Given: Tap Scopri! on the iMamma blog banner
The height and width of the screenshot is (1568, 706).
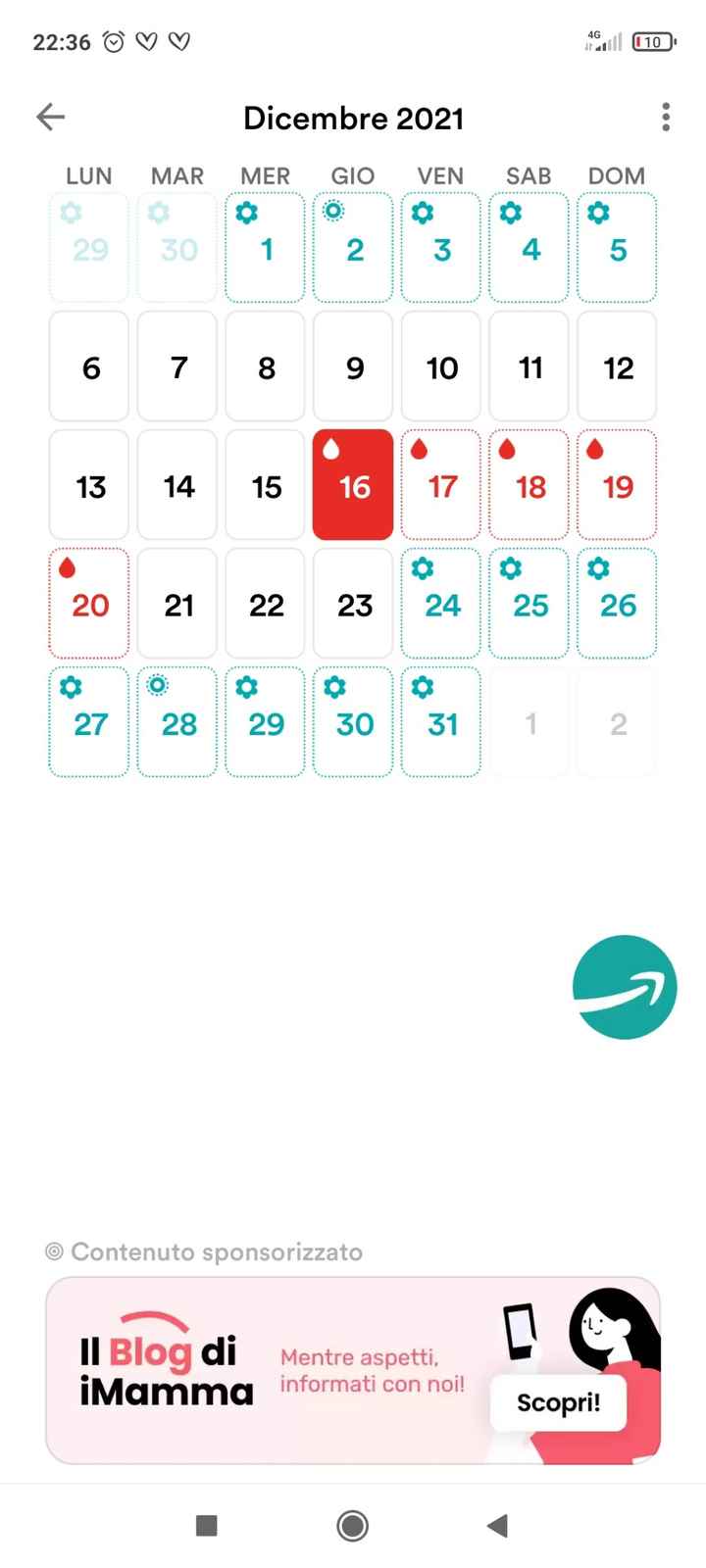Looking at the screenshot, I should coord(558,1402).
